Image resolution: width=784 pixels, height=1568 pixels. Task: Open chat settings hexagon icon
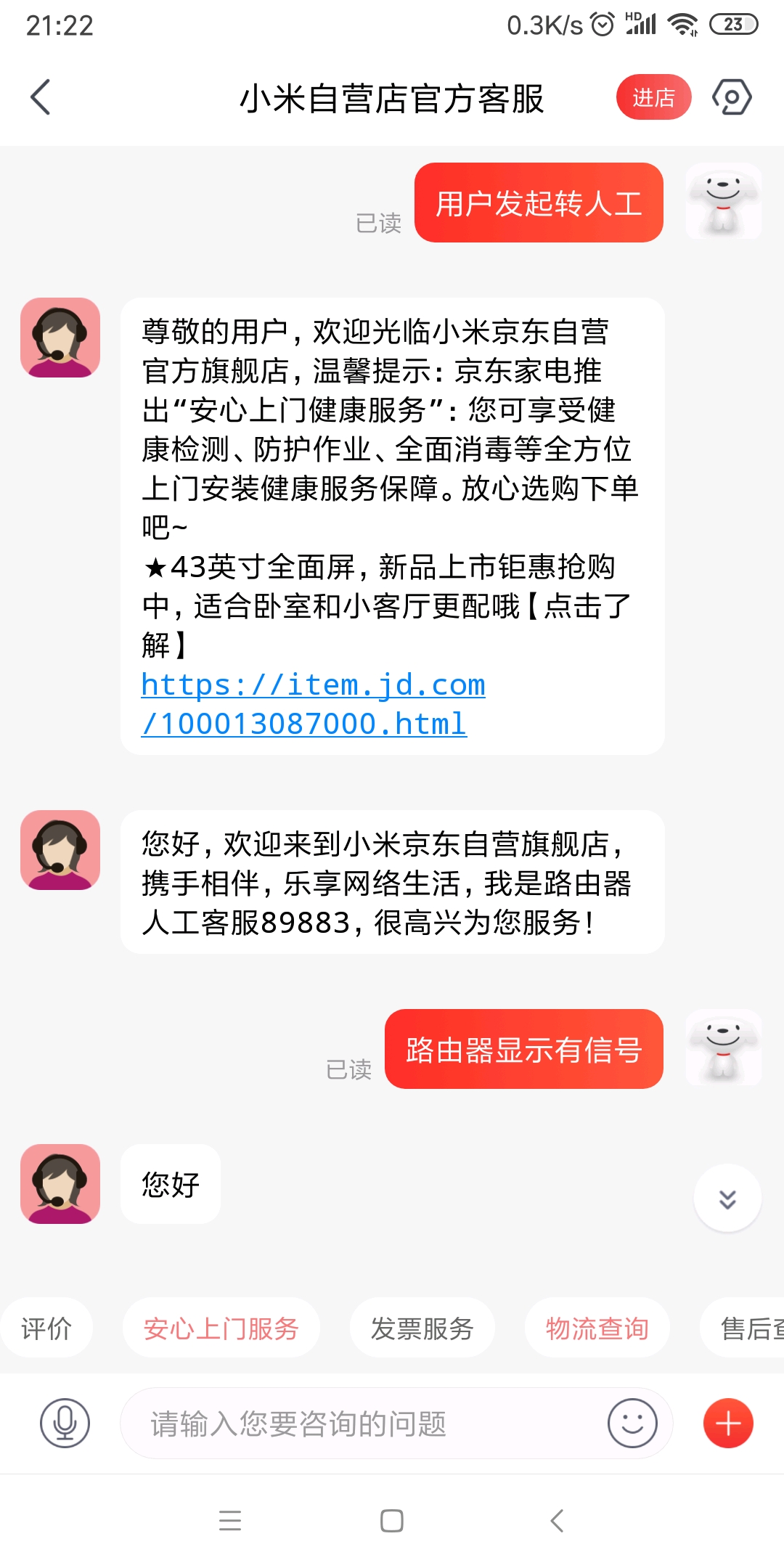731,97
